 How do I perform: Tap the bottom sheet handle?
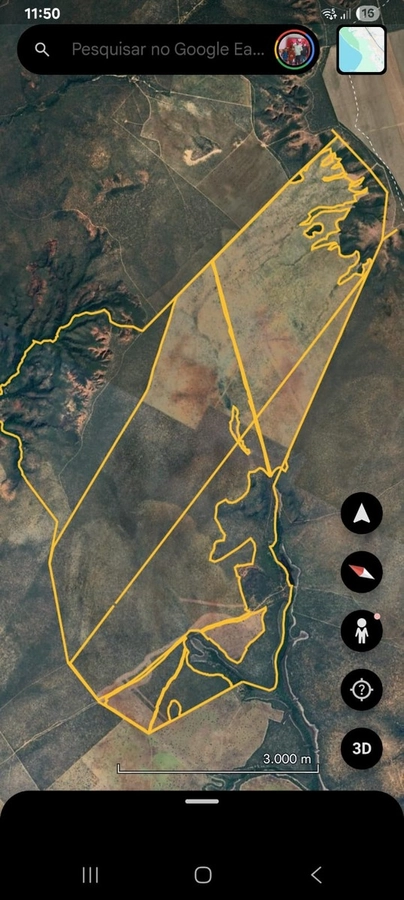(202, 801)
